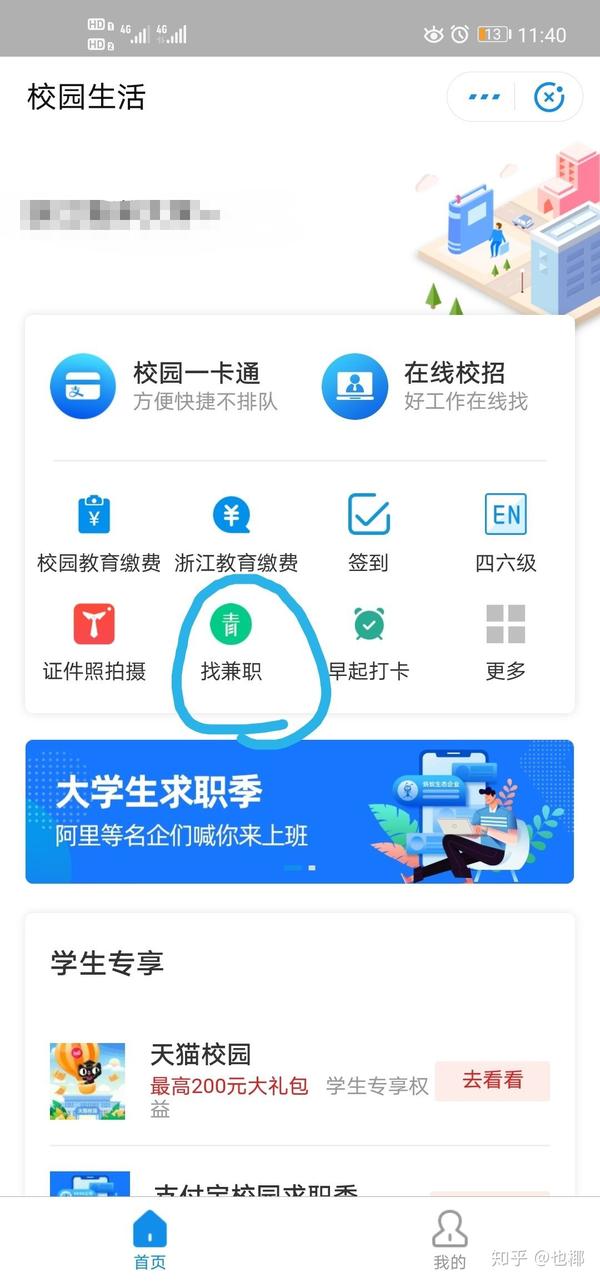Image resolution: width=600 pixels, height=1283 pixels.
Task: Open 校园教育缴费 payment
Action: 96,534
